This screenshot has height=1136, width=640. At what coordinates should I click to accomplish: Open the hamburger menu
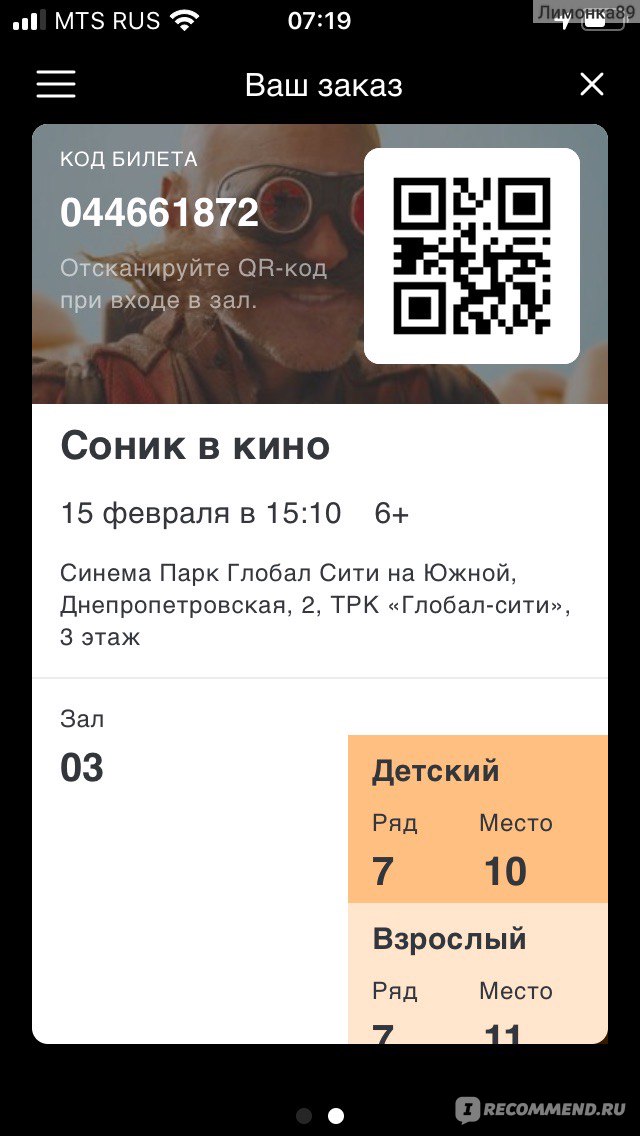coord(56,85)
